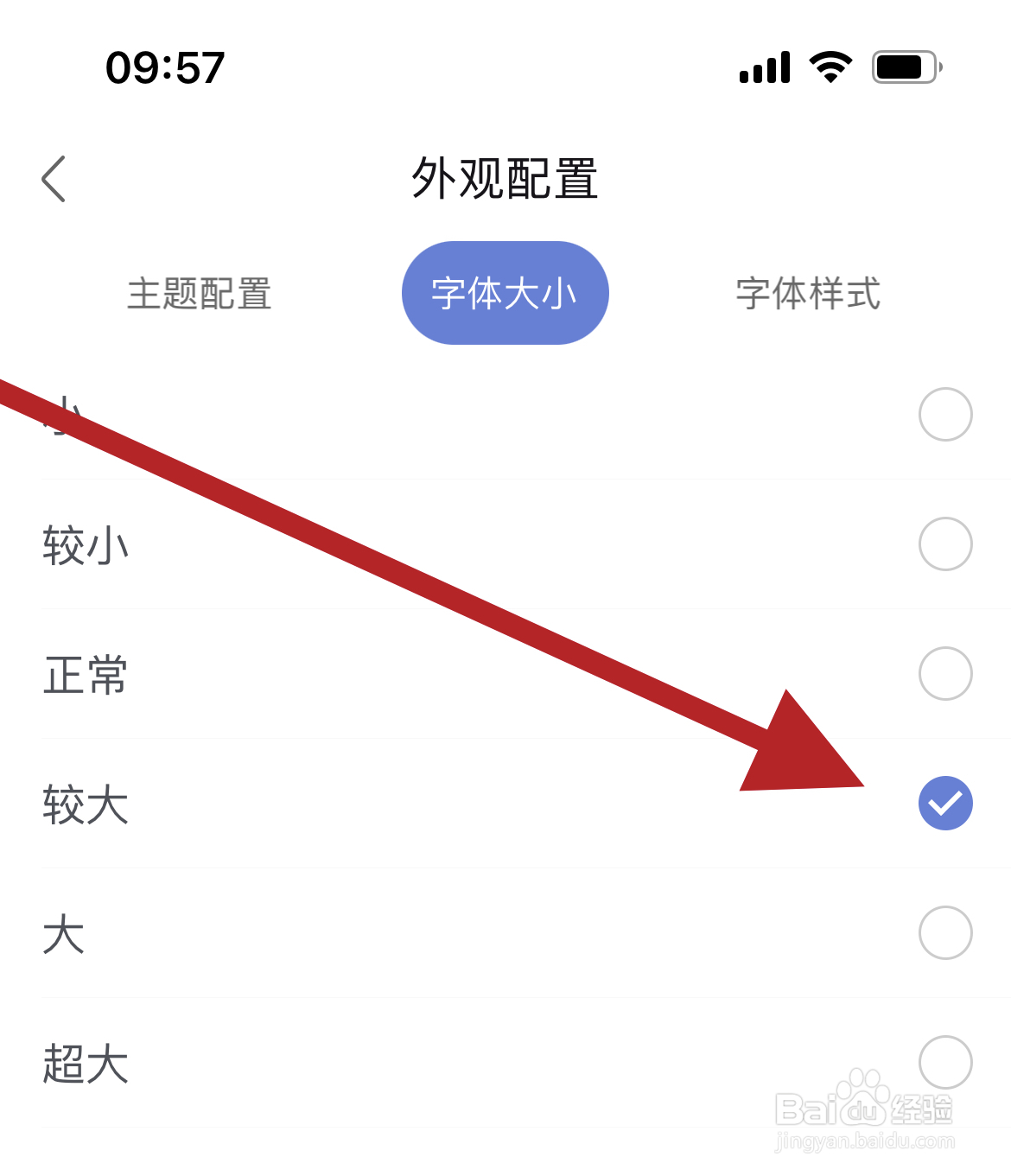The image size is (1011, 1176).
Task: Switch to the 主题配置 tab
Action: click(x=199, y=294)
